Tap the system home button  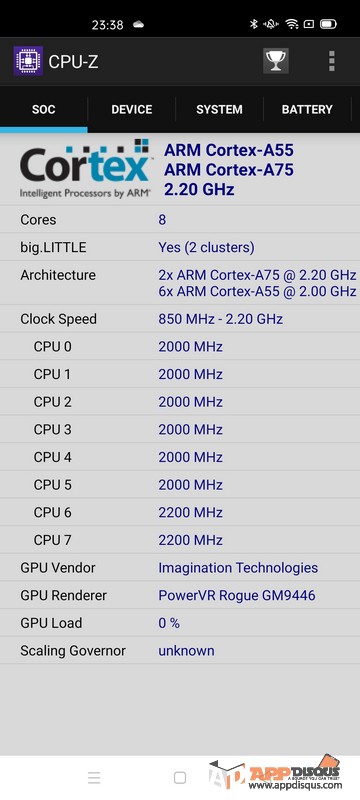click(x=179, y=778)
